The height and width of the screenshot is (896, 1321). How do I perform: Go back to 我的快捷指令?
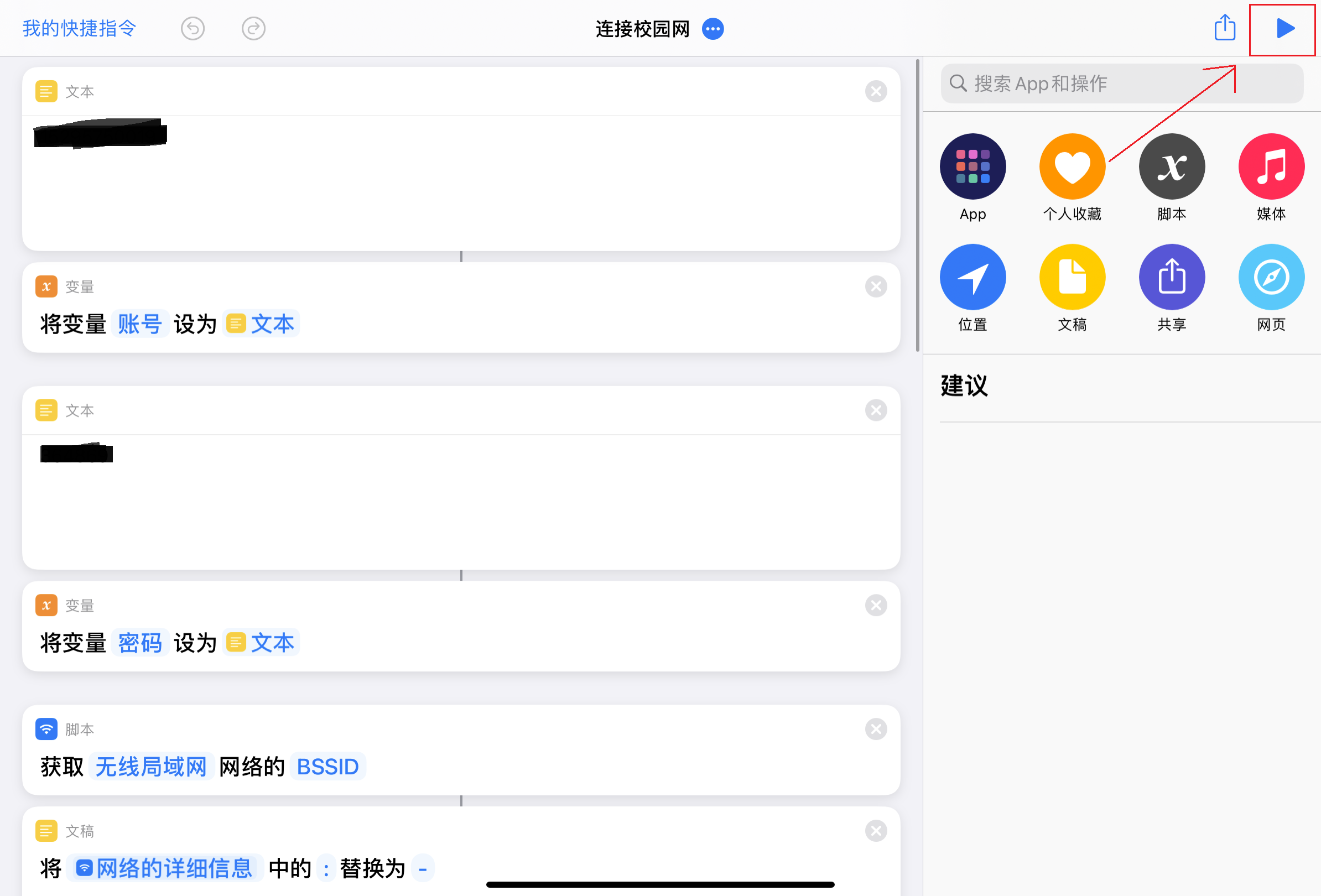coord(80,28)
